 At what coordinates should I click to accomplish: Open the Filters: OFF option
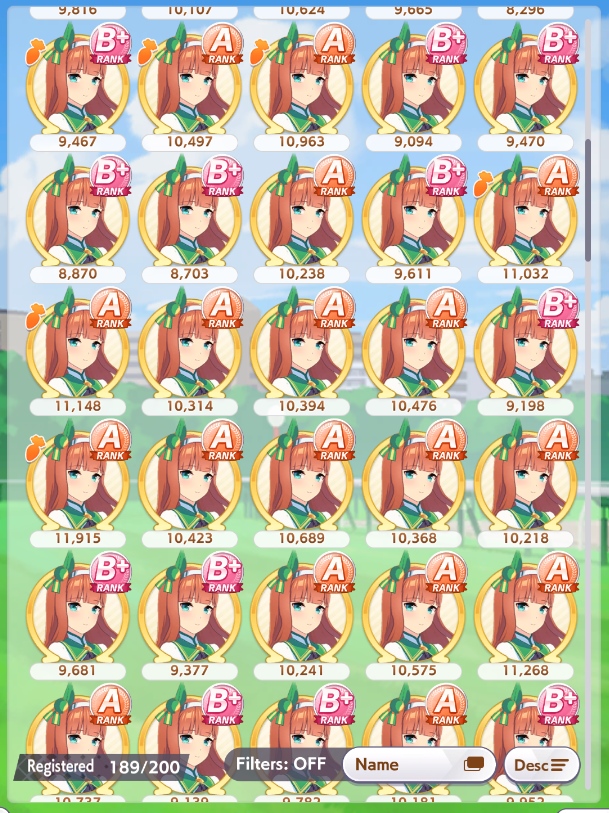click(x=282, y=764)
